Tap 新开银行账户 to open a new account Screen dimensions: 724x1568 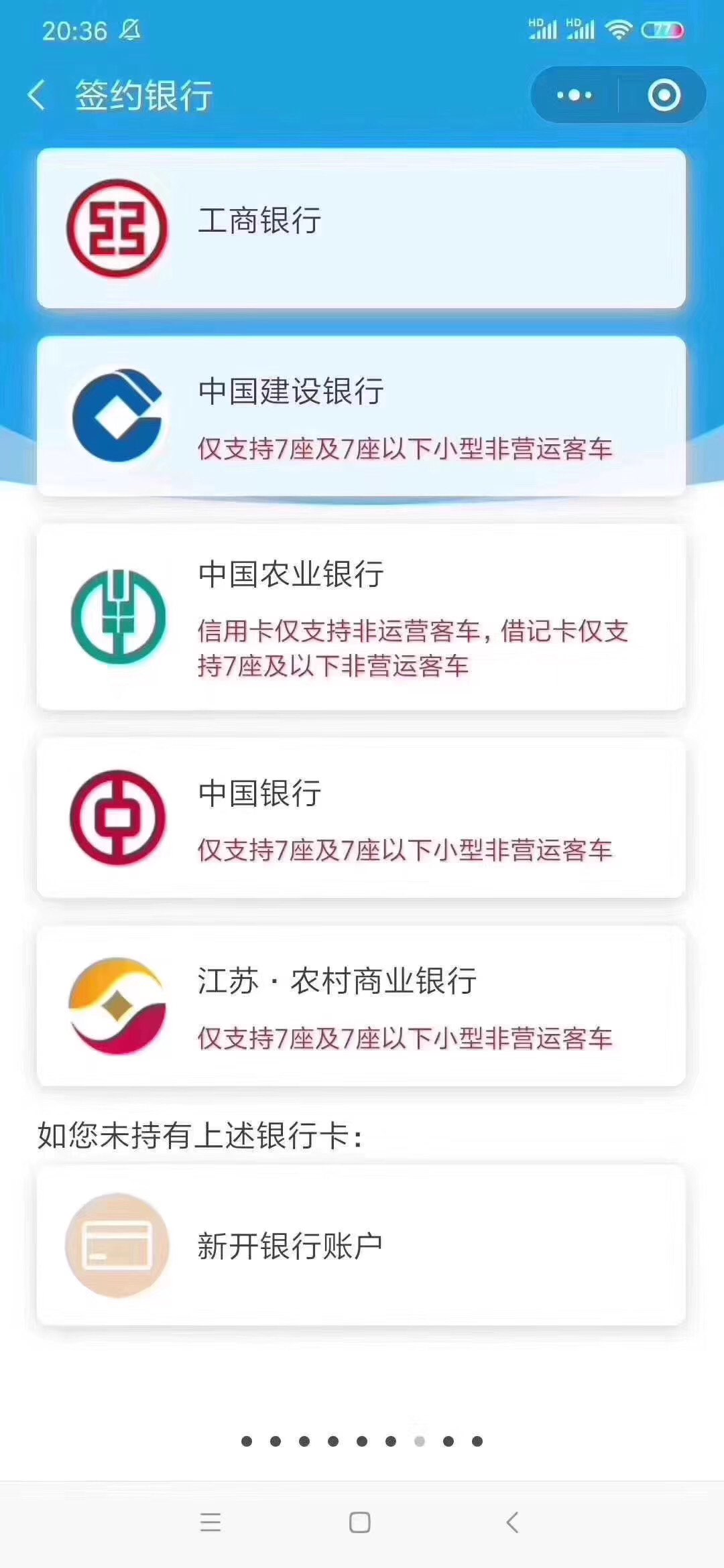tap(361, 1245)
